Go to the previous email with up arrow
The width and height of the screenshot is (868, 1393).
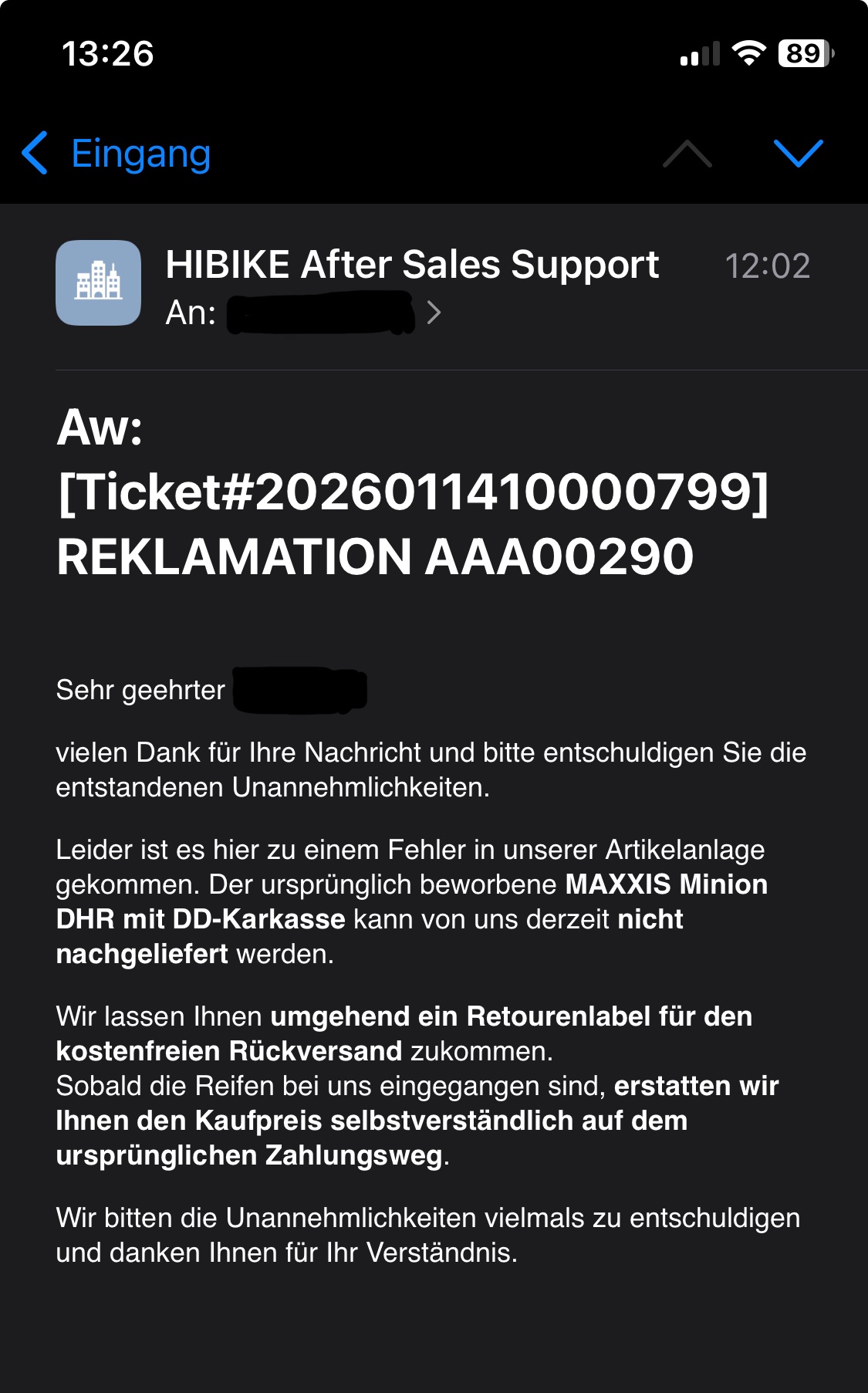687,154
